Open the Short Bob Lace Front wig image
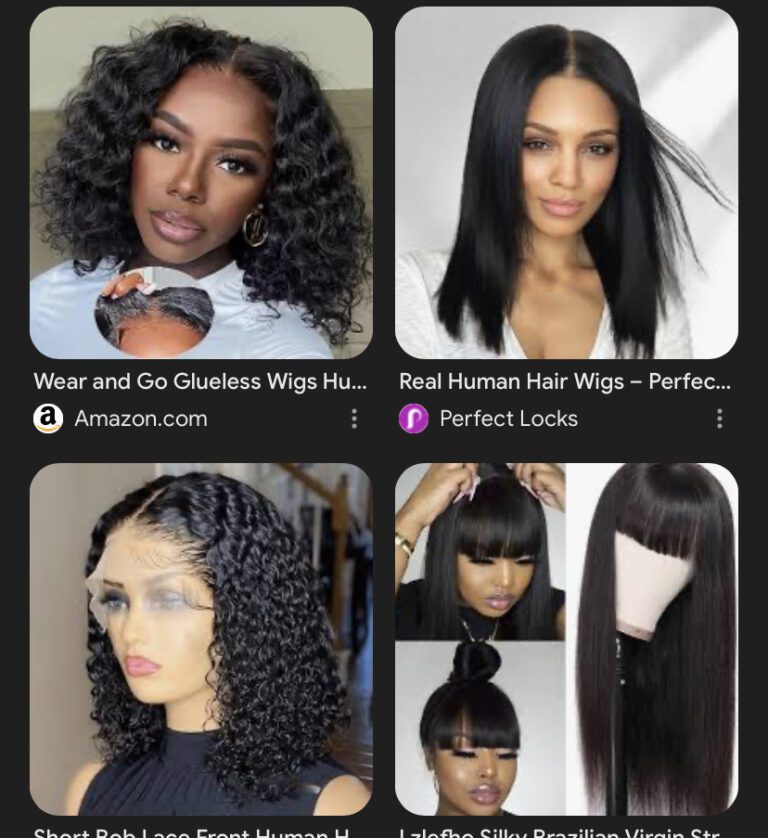Screen dimensions: 768x838 (x=201, y=638)
